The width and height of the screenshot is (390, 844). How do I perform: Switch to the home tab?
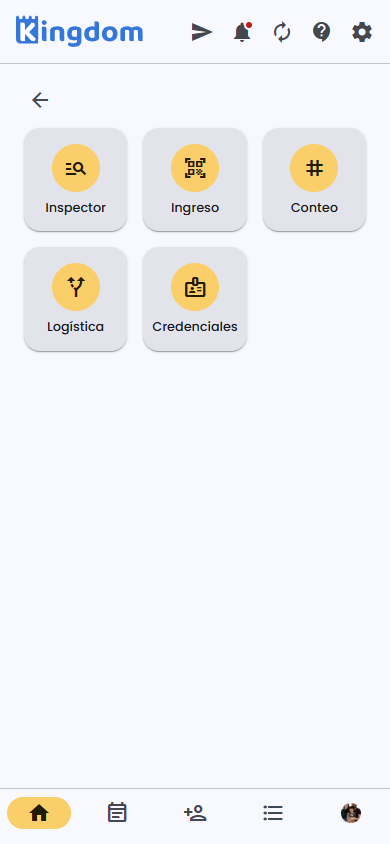[x=39, y=813]
